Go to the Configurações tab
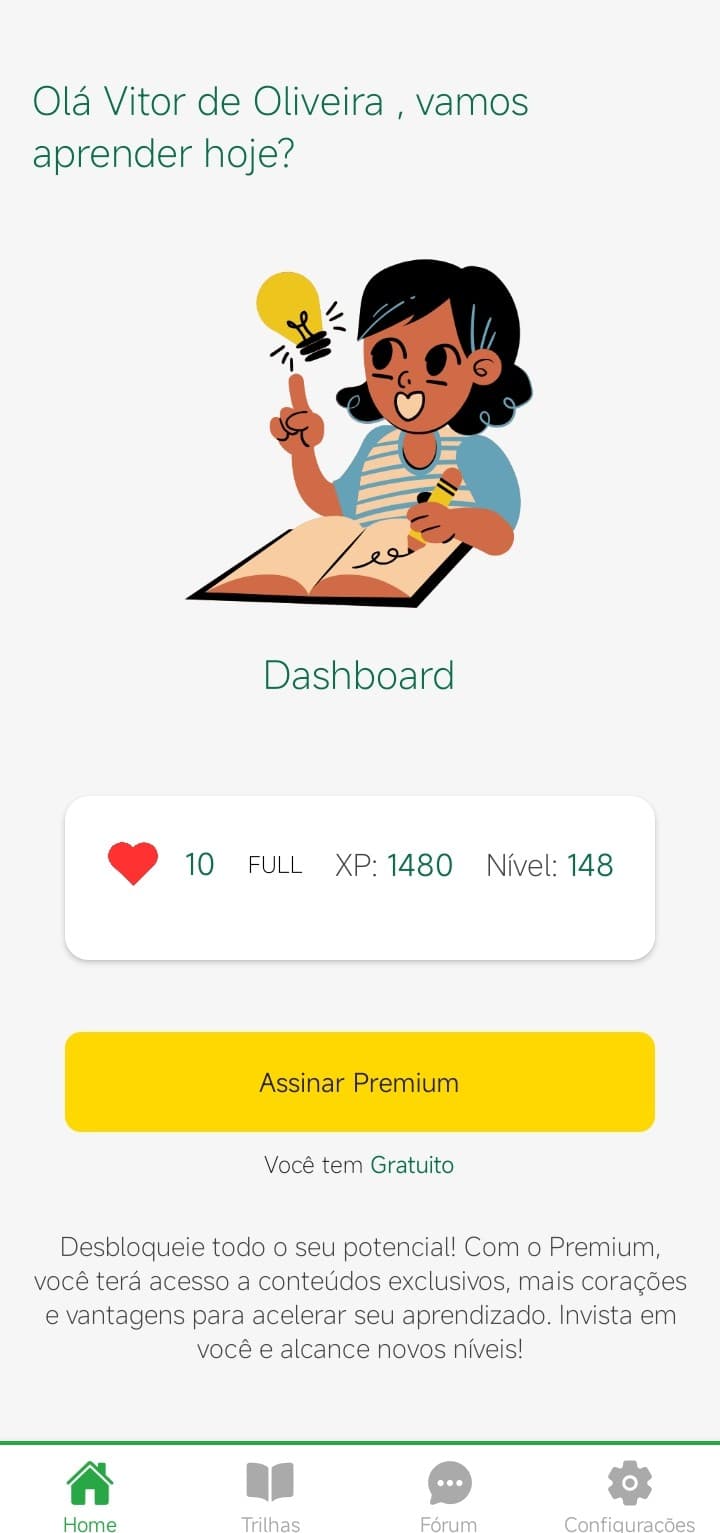Screen dimensions: 720x1533 (629, 1494)
